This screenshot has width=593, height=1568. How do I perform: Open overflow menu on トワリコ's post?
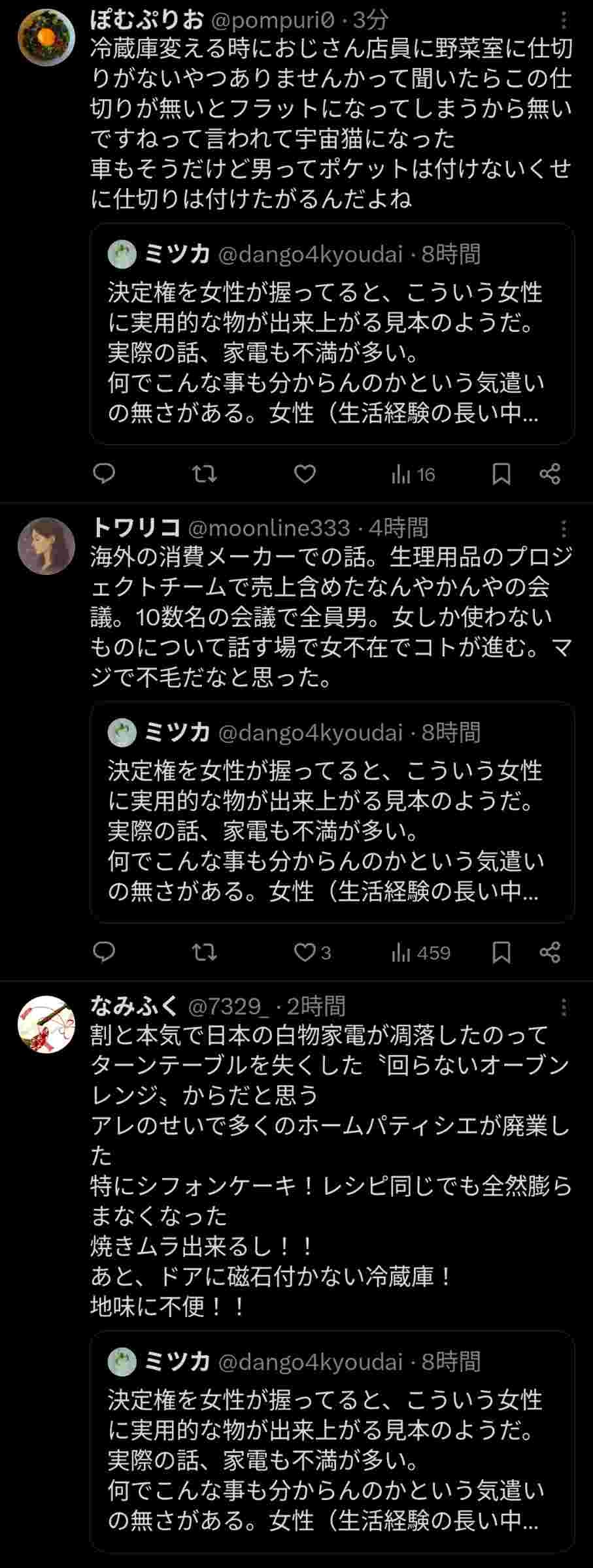click(564, 529)
